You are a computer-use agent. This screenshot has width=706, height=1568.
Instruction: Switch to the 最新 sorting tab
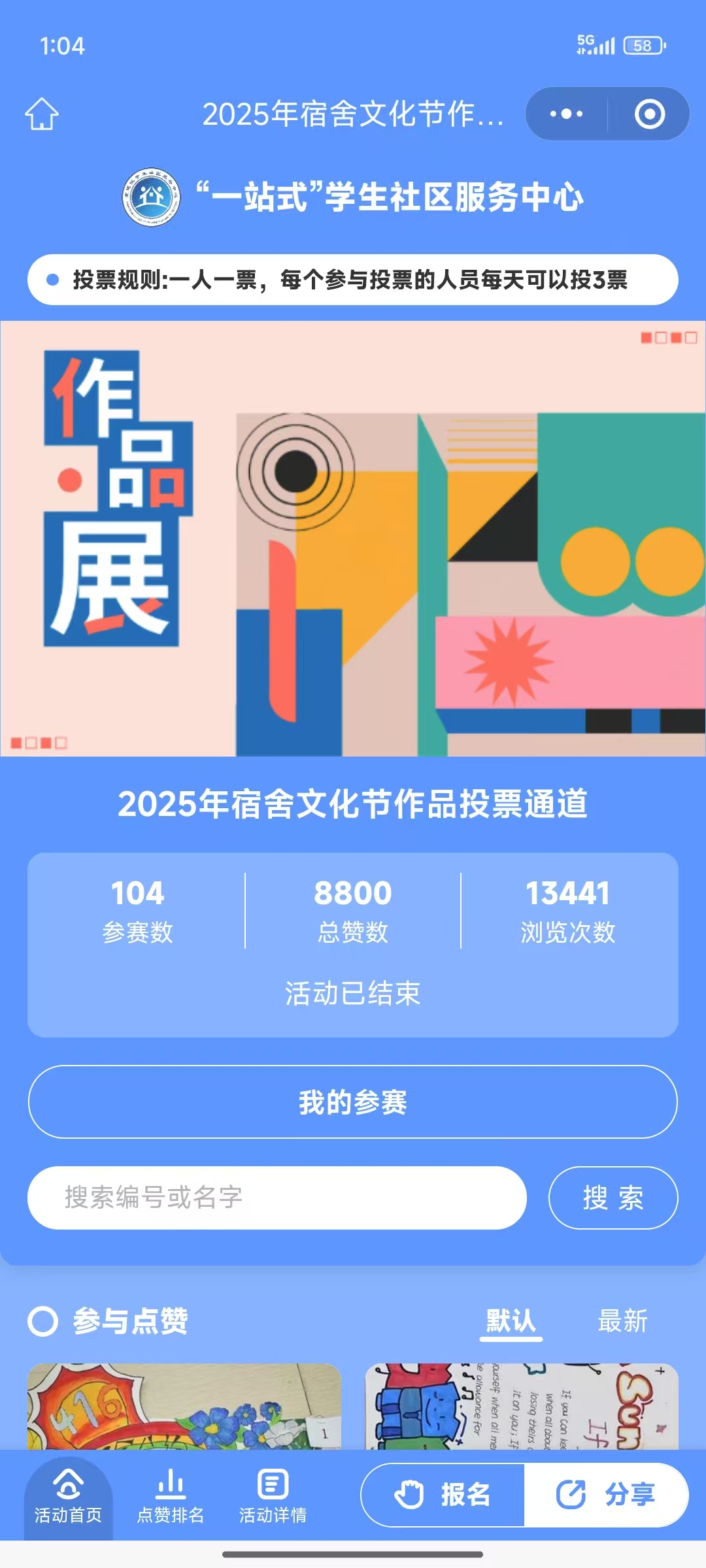(622, 1321)
